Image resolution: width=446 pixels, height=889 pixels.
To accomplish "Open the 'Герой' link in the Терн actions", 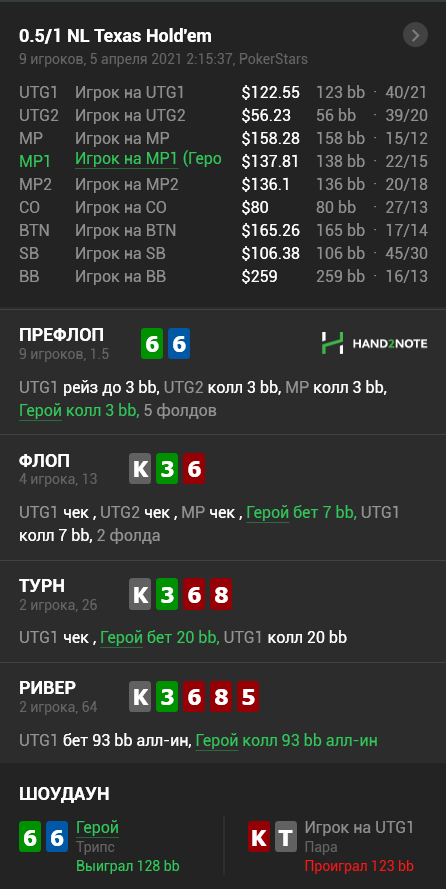I will [121, 638].
